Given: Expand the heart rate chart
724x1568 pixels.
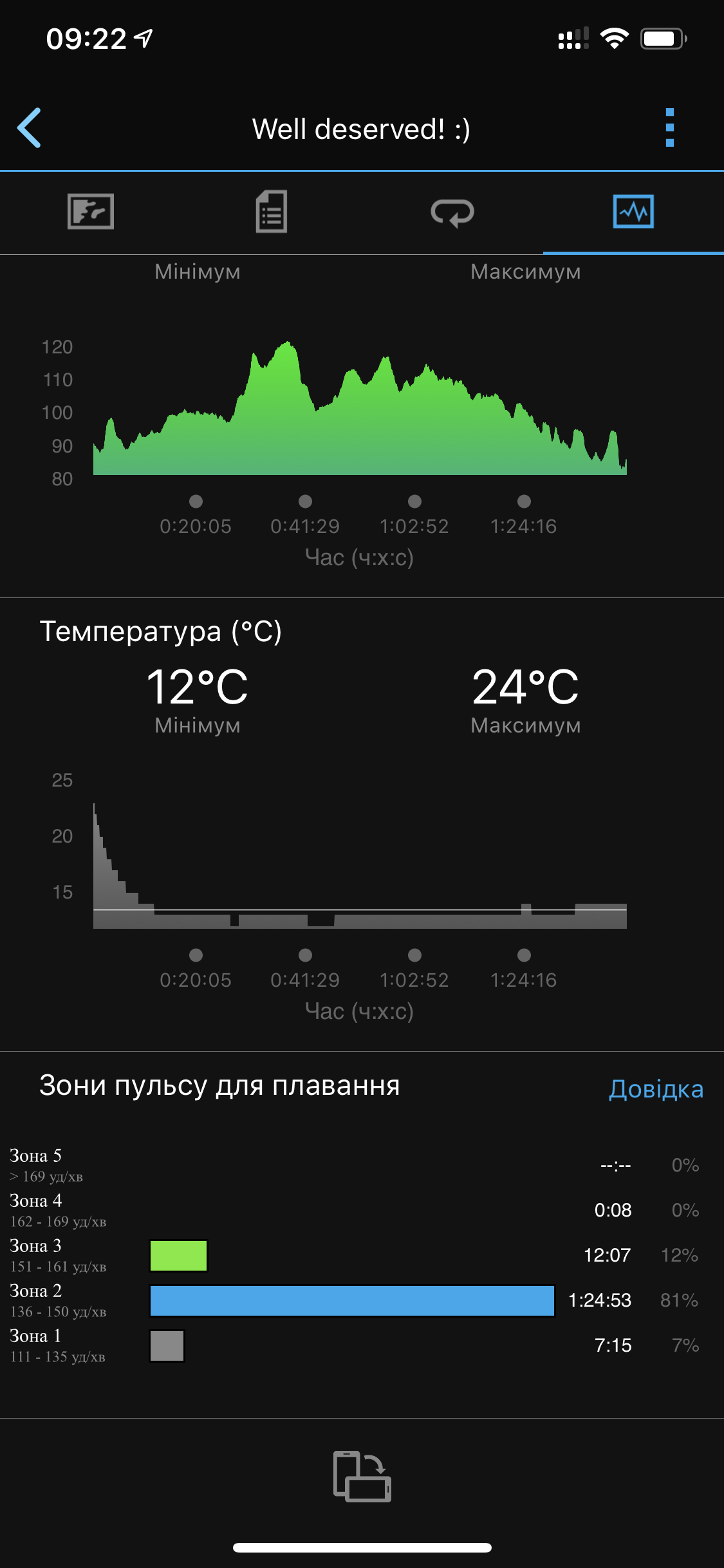Looking at the screenshot, I should click(359, 412).
